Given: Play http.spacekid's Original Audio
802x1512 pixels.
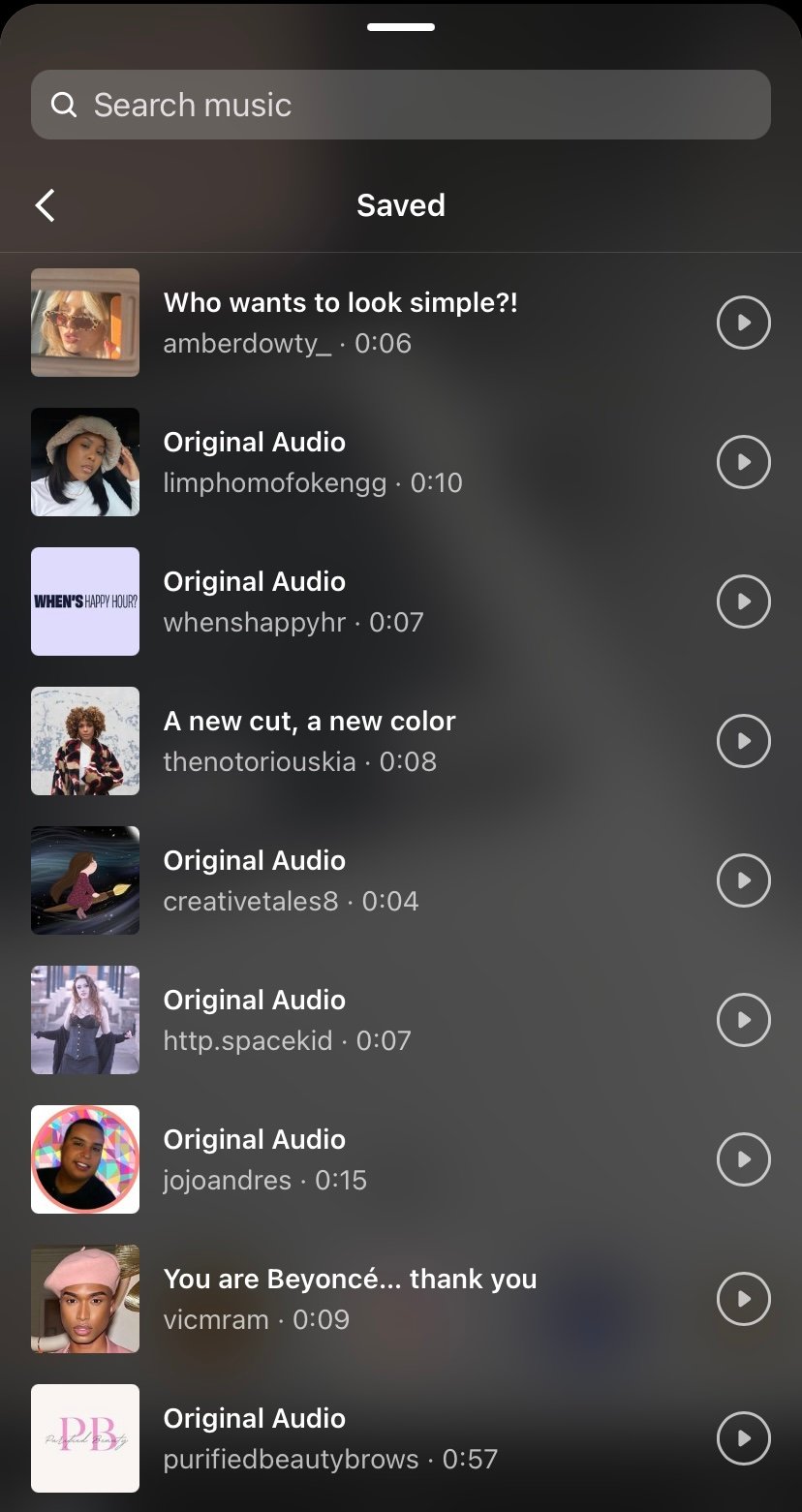Looking at the screenshot, I should click(x=743, y=1020).
